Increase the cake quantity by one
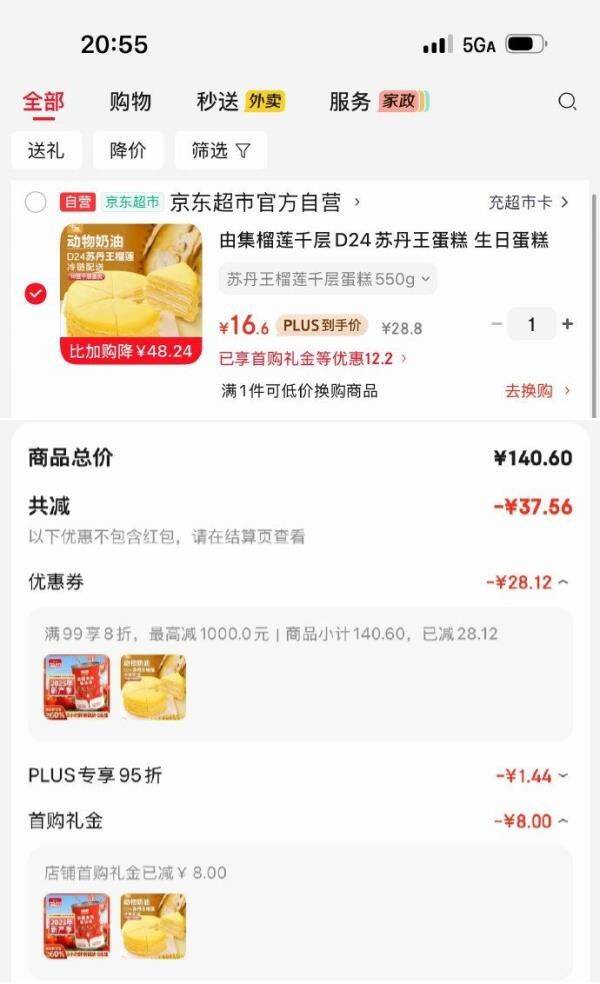Image resolution: width=600 pixels, height=984 pixels. (x=567, y=324)
